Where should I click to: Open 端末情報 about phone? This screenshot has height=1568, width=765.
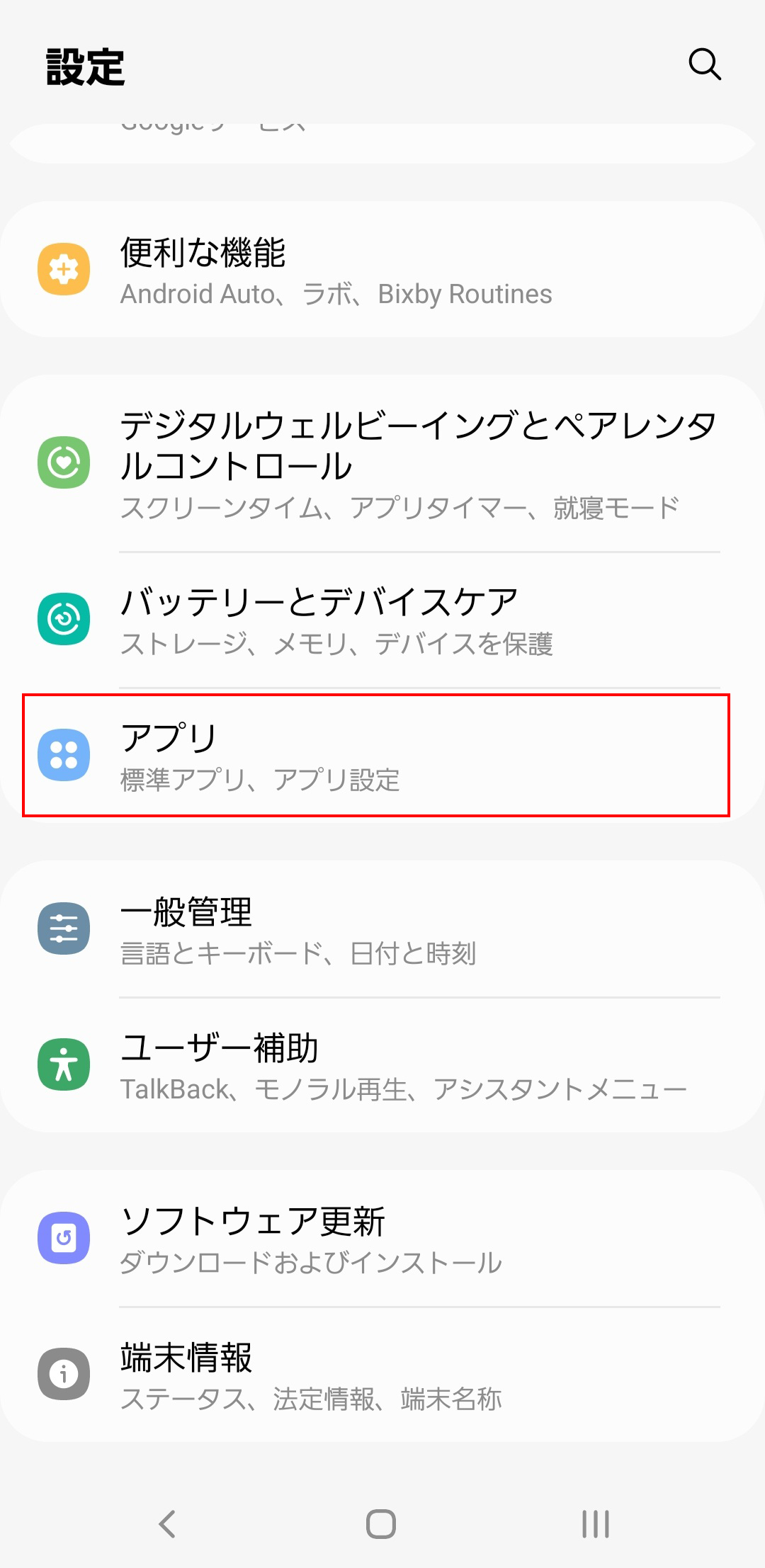pos(382,1375)
